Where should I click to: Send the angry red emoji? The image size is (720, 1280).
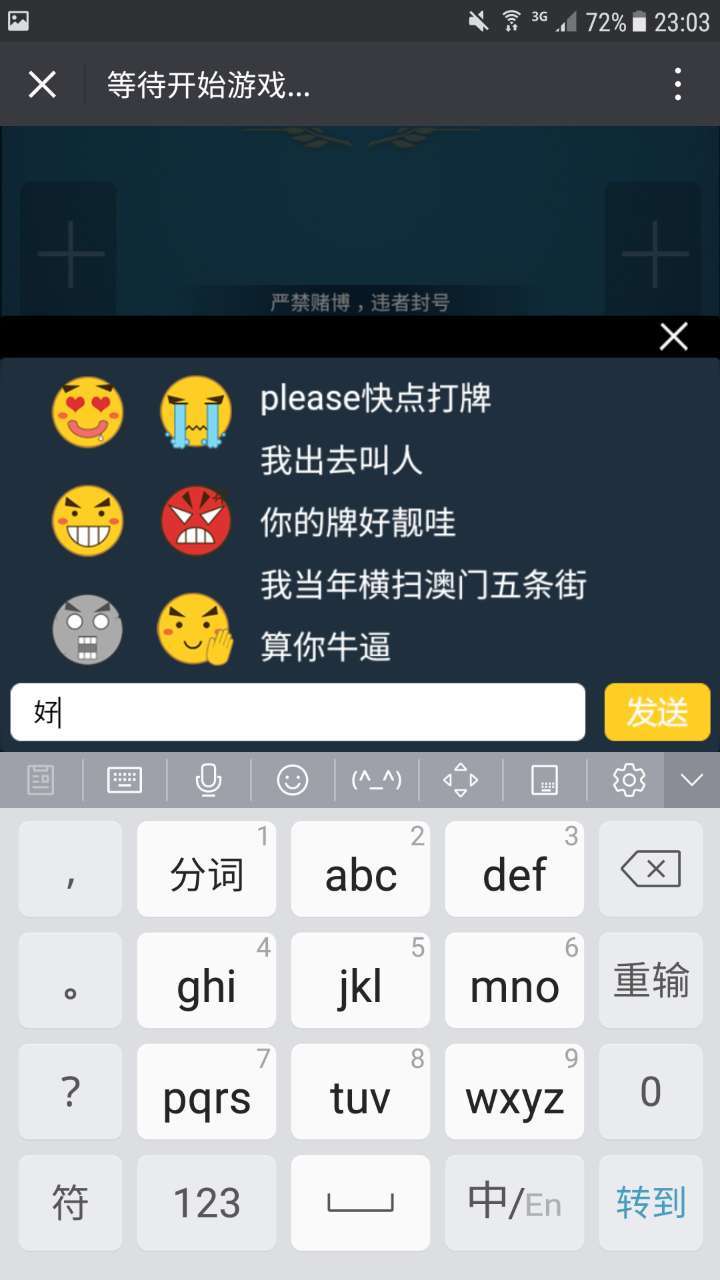[196, 521]
